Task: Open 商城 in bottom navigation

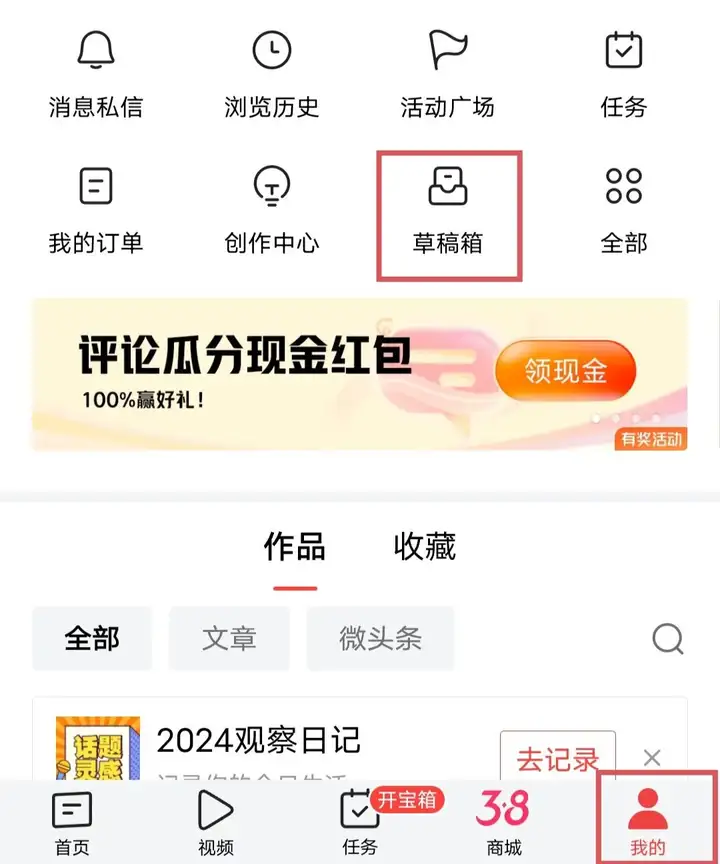Action: coord(503,822)
